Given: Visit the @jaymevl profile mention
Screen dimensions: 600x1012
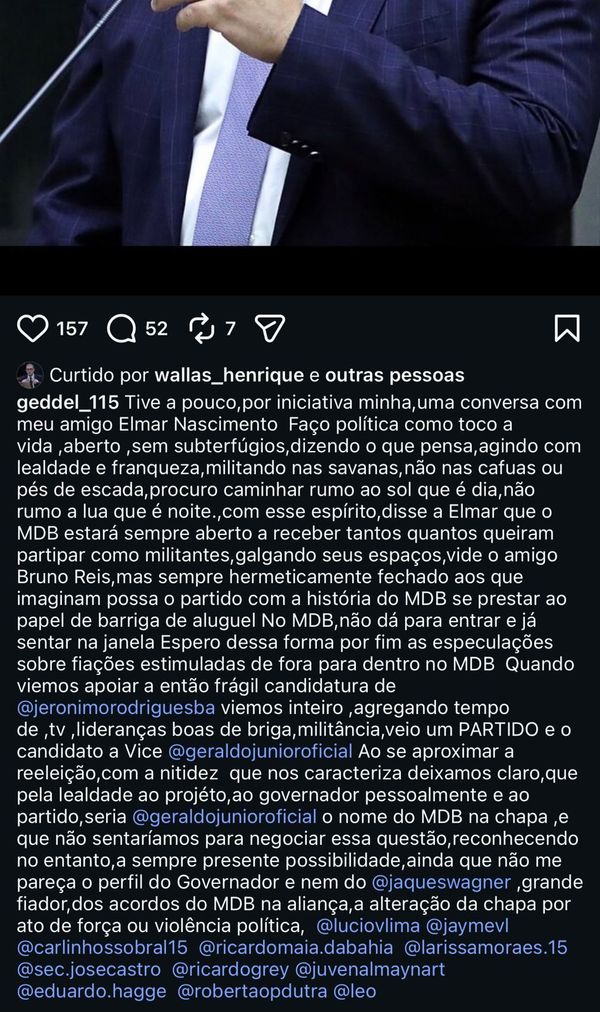Looking at the screenshot, I should point(467,926).
